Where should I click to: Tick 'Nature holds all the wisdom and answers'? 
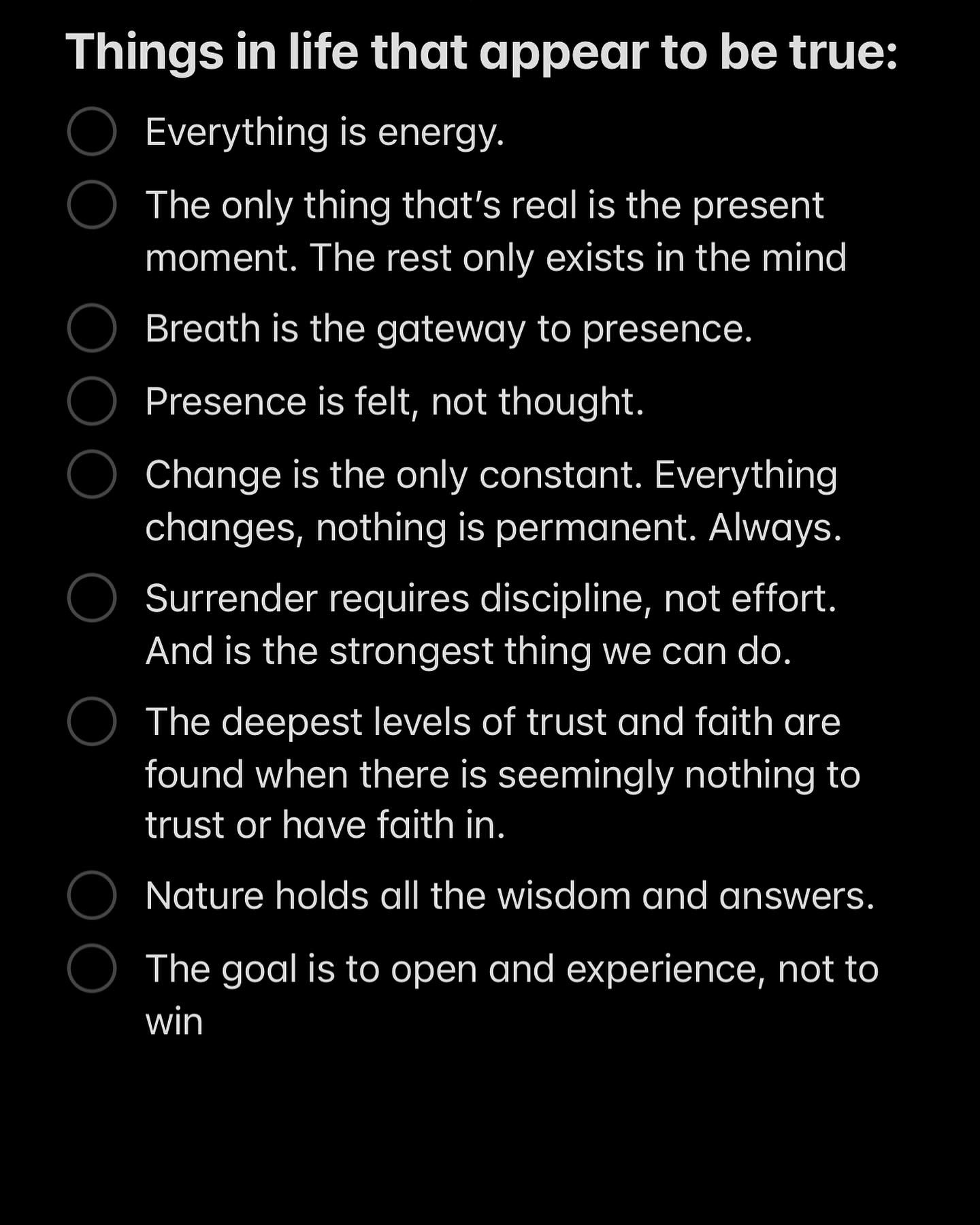pyautogui.click(x=92, y=895)
